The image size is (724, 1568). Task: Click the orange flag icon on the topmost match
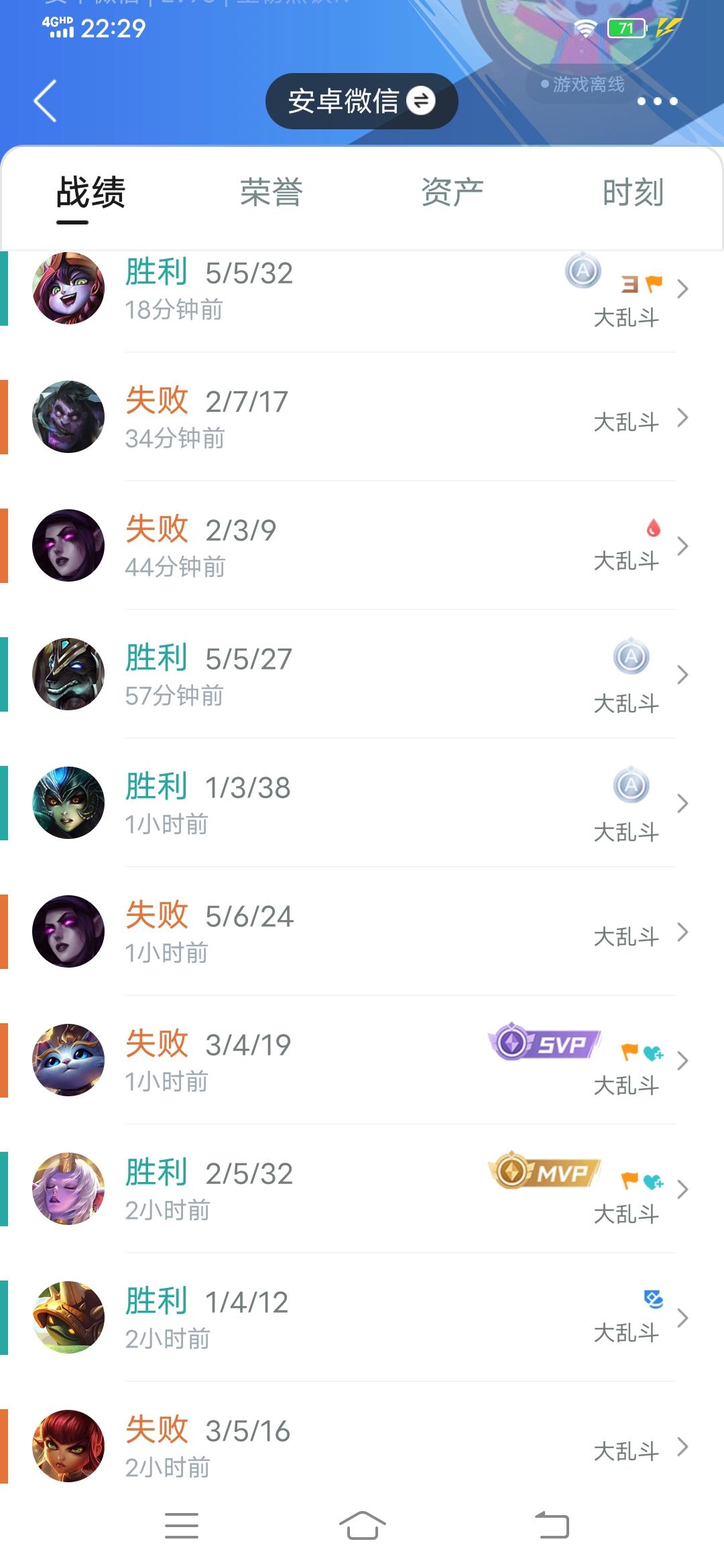tap(654, 283)
